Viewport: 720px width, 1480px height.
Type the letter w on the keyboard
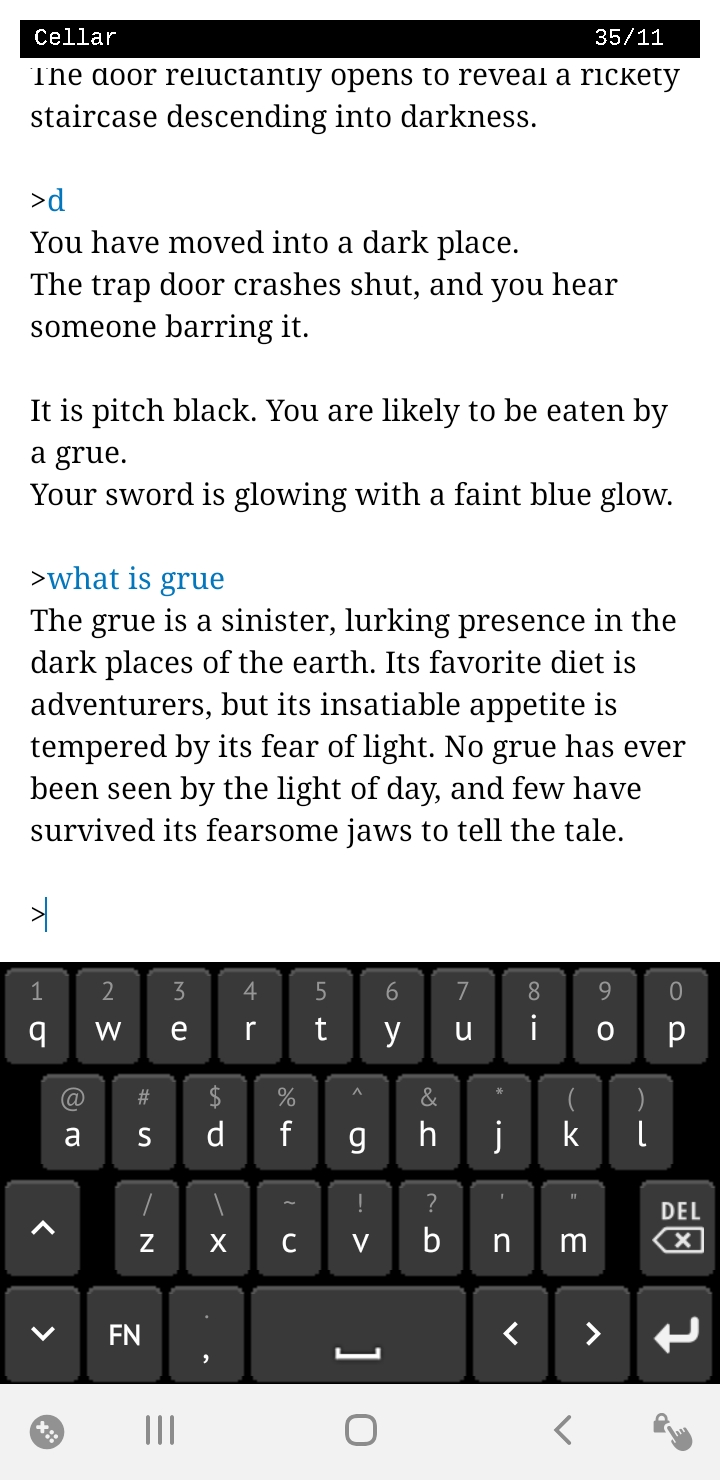[x=108, y=1014]
